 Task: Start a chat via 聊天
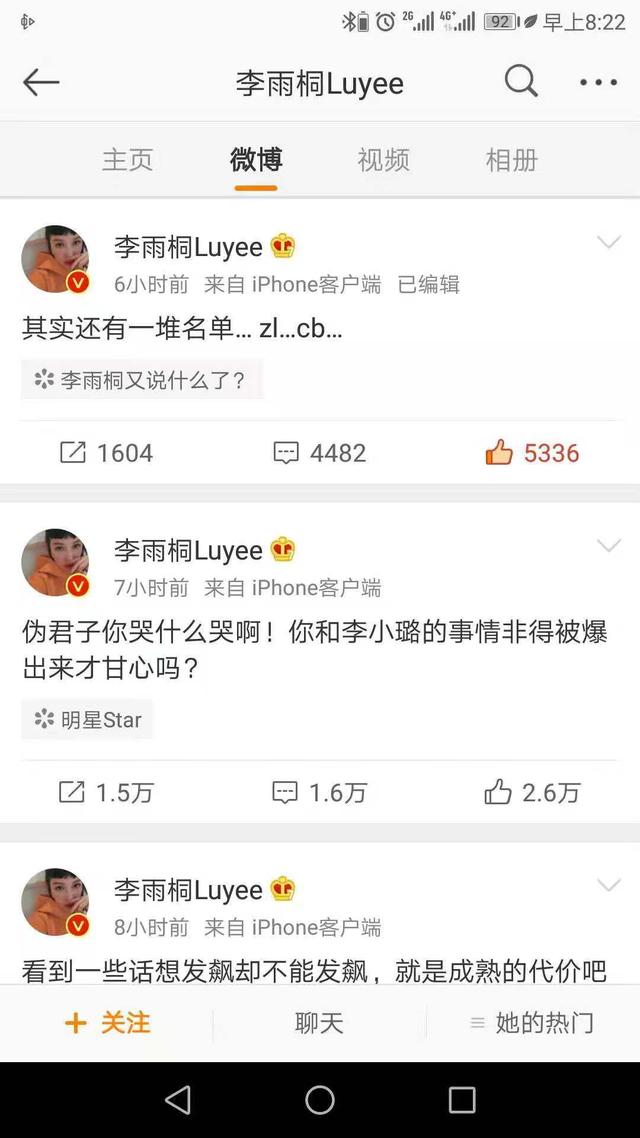tap(319, 1023)
